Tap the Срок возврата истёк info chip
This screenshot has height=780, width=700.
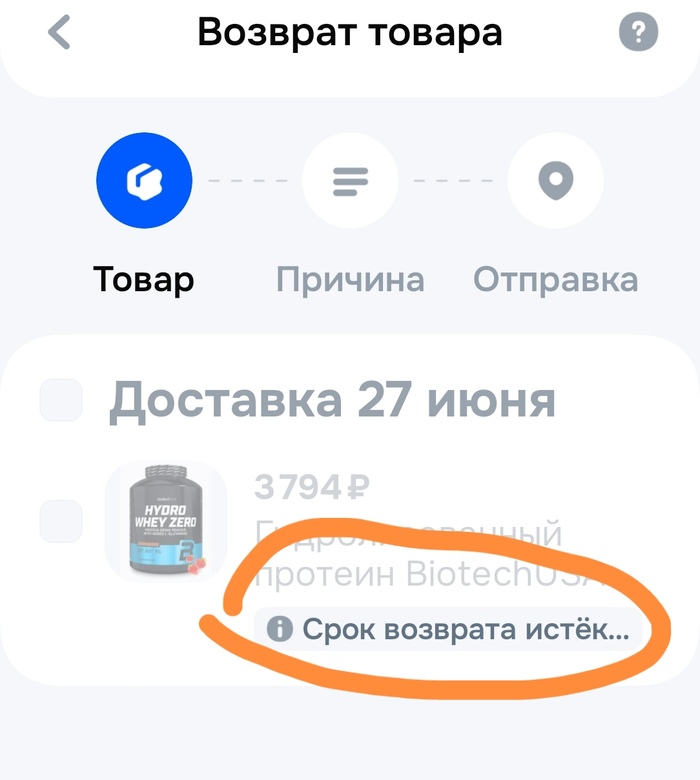click(446, 629)
